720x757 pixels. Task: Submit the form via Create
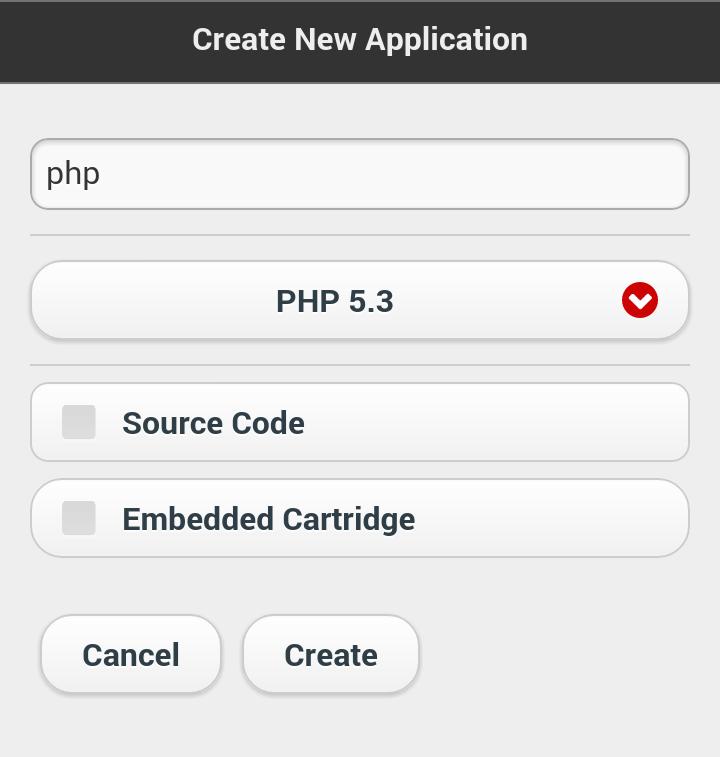point(330,654)
